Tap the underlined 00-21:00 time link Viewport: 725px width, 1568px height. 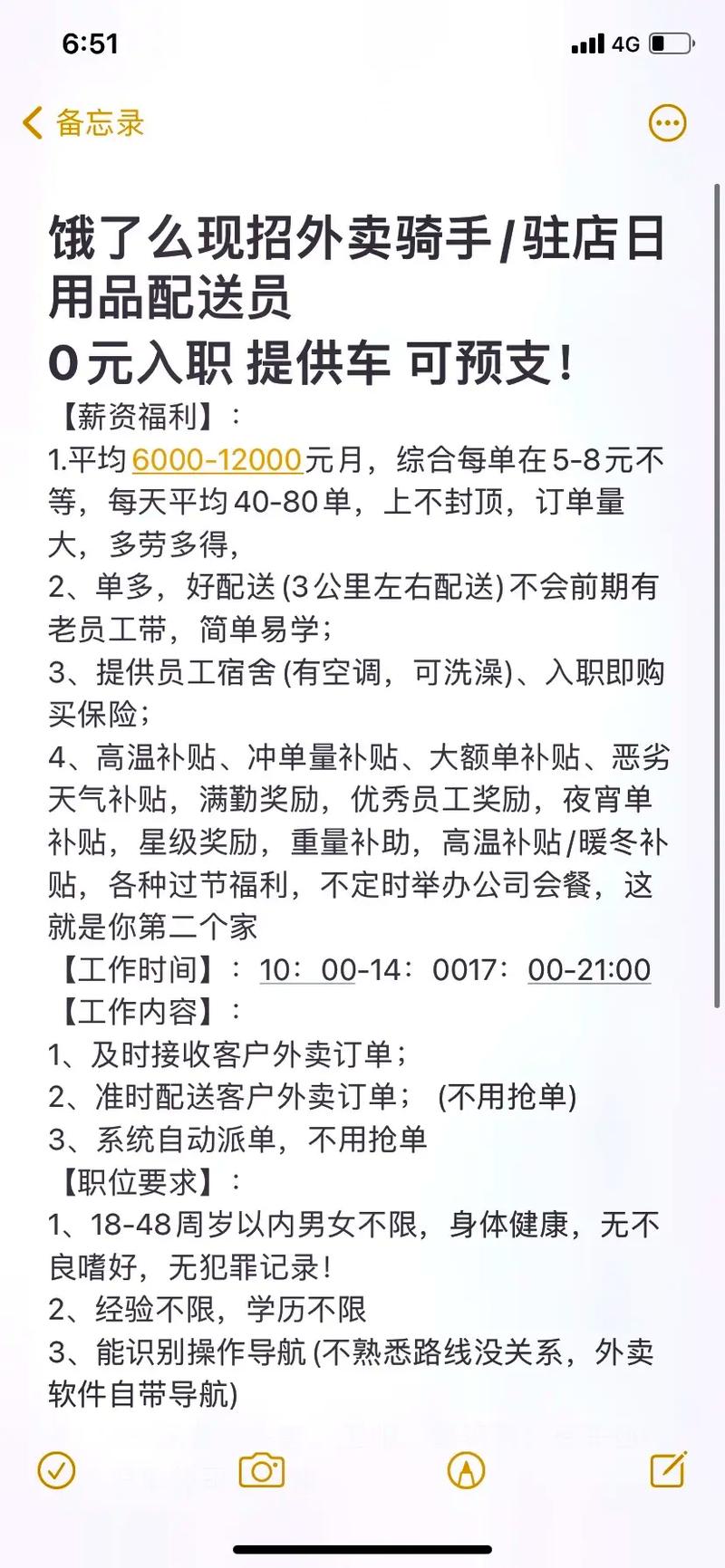click(x=589, y=969)
